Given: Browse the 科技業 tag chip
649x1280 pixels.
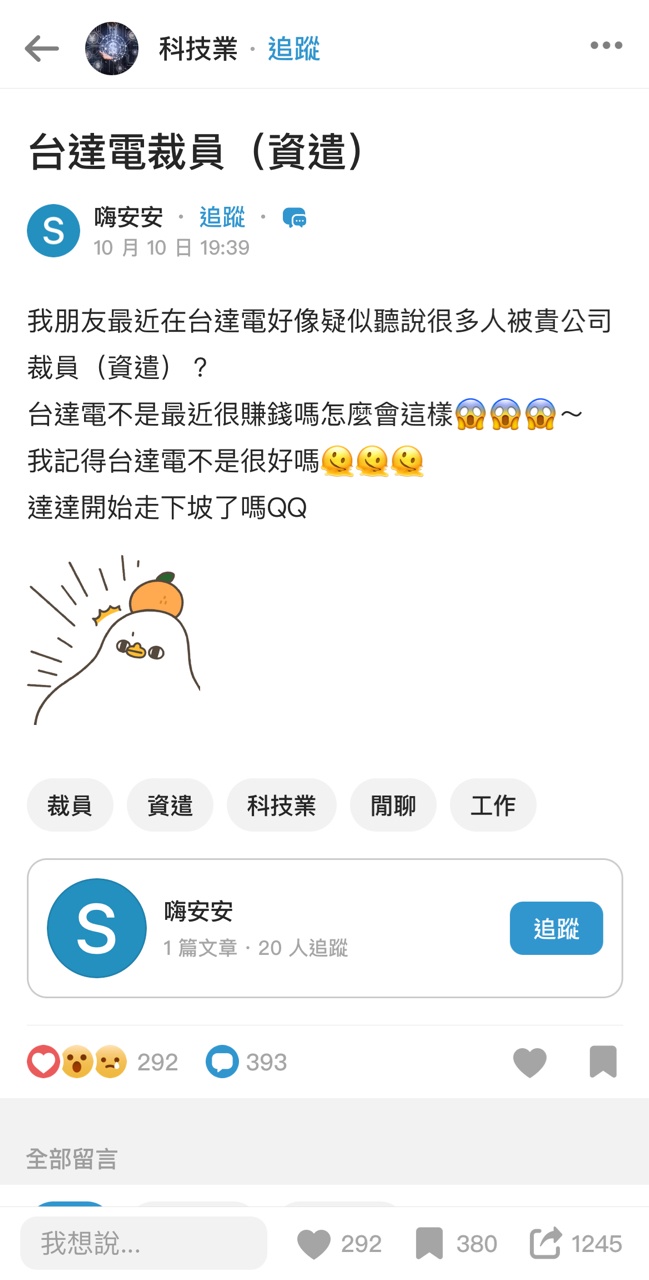Looking at the screenshot, I should [281, 805].
